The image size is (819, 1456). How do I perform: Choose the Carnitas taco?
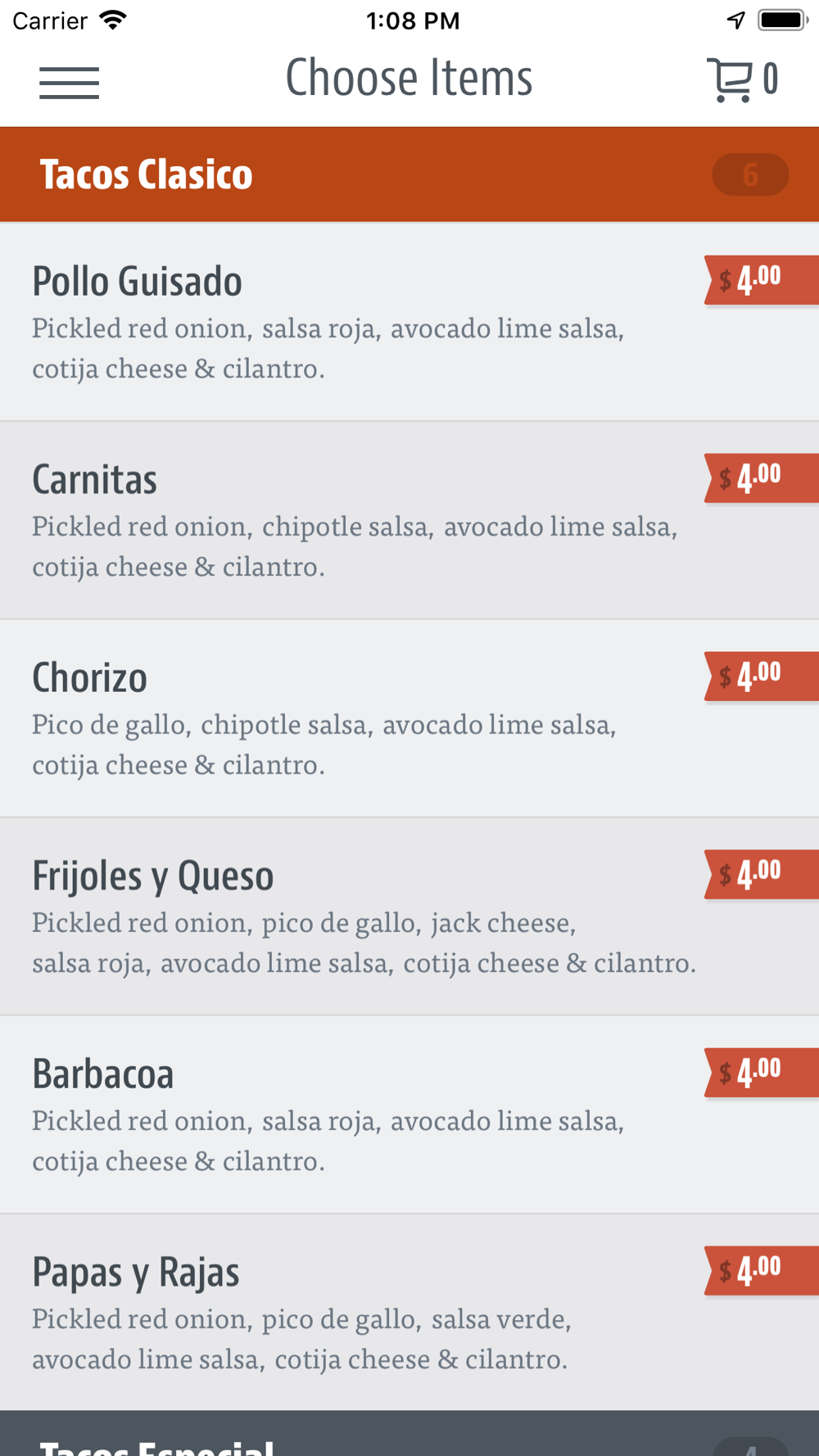click(x=409, y=521)
